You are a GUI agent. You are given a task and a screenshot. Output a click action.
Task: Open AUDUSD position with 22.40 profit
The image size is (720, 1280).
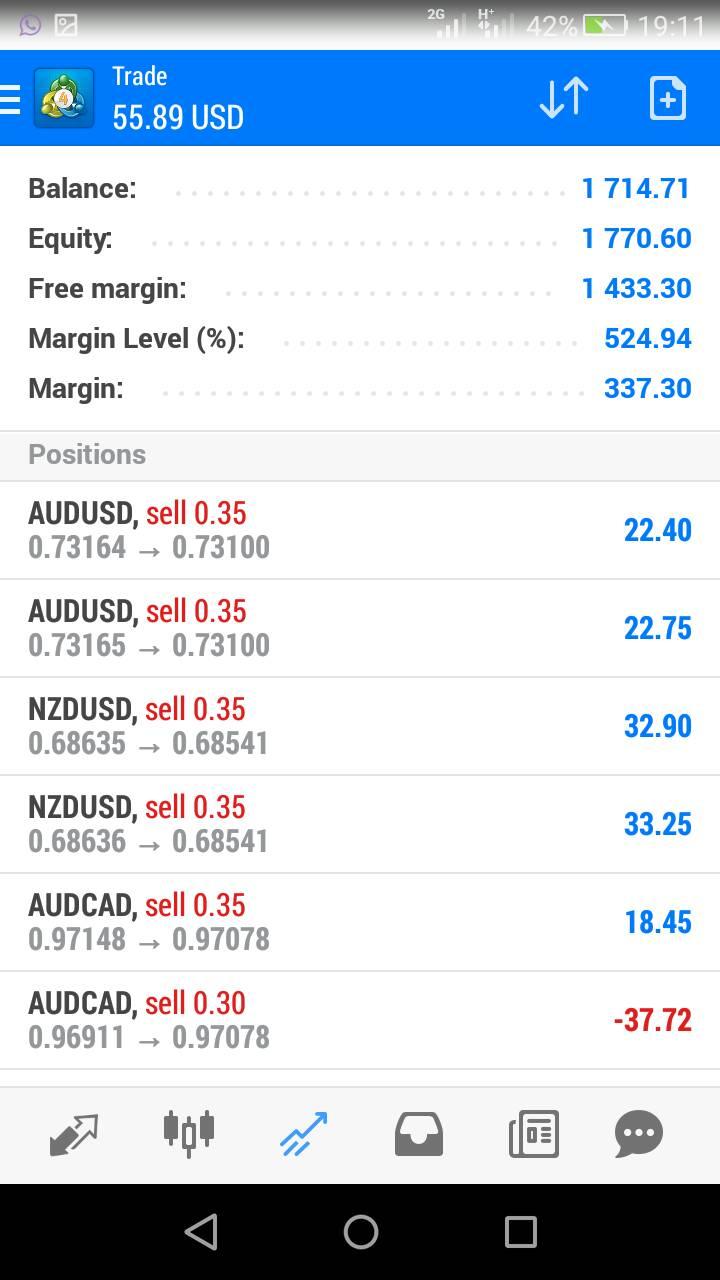click(360, 530)
